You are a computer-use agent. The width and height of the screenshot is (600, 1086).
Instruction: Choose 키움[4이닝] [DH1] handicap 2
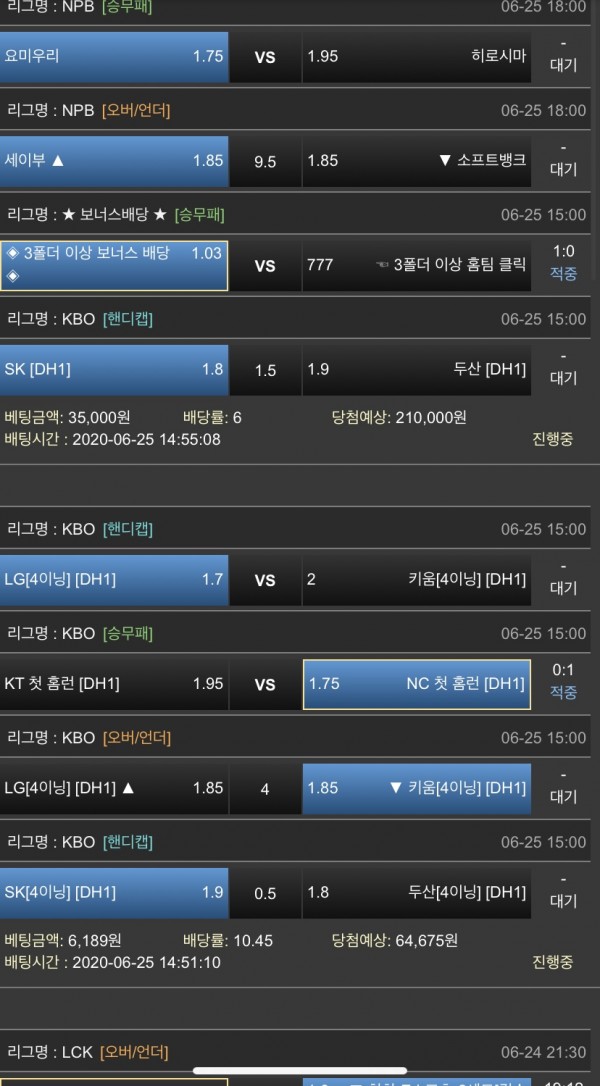[416, 580]
